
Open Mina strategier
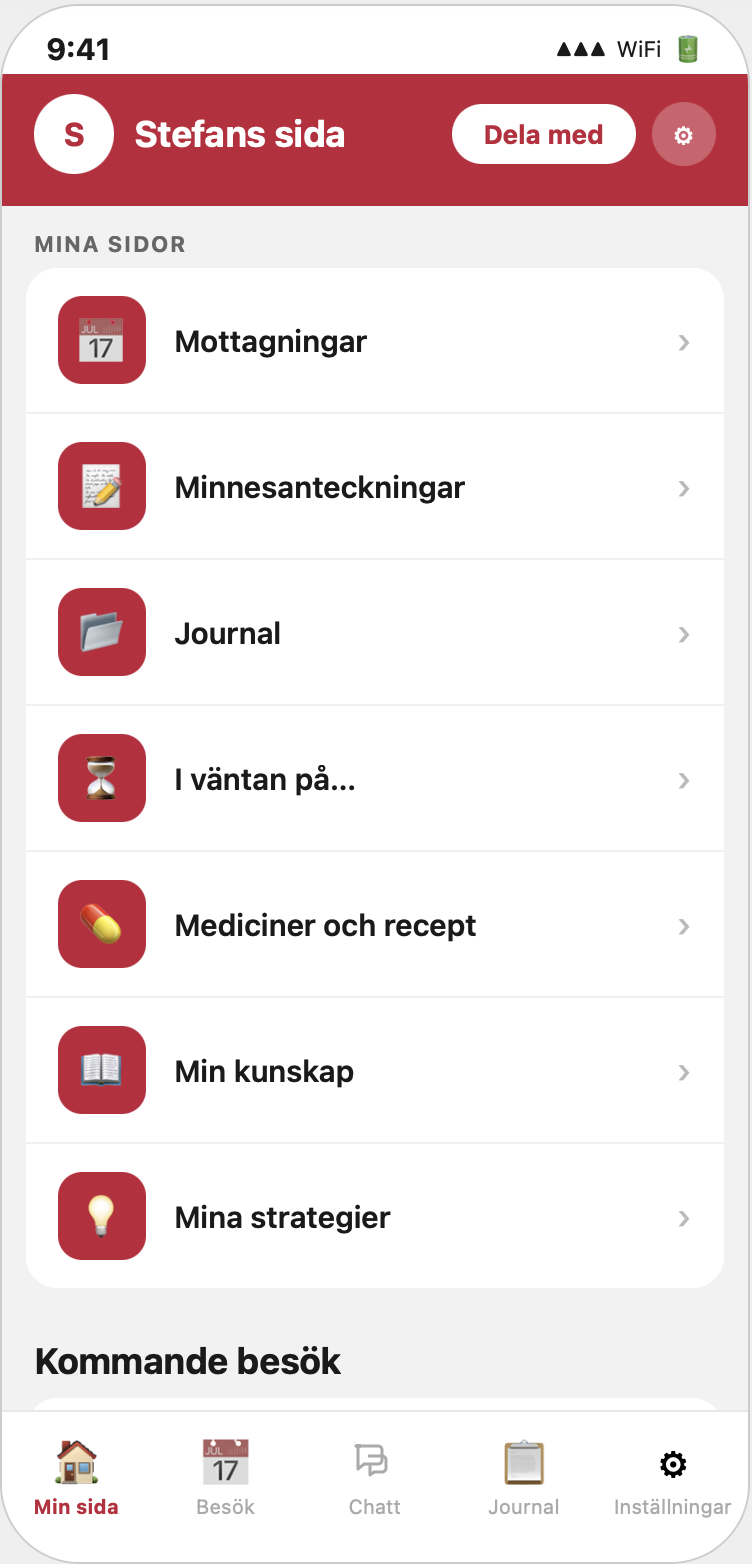coord(375,1218)
